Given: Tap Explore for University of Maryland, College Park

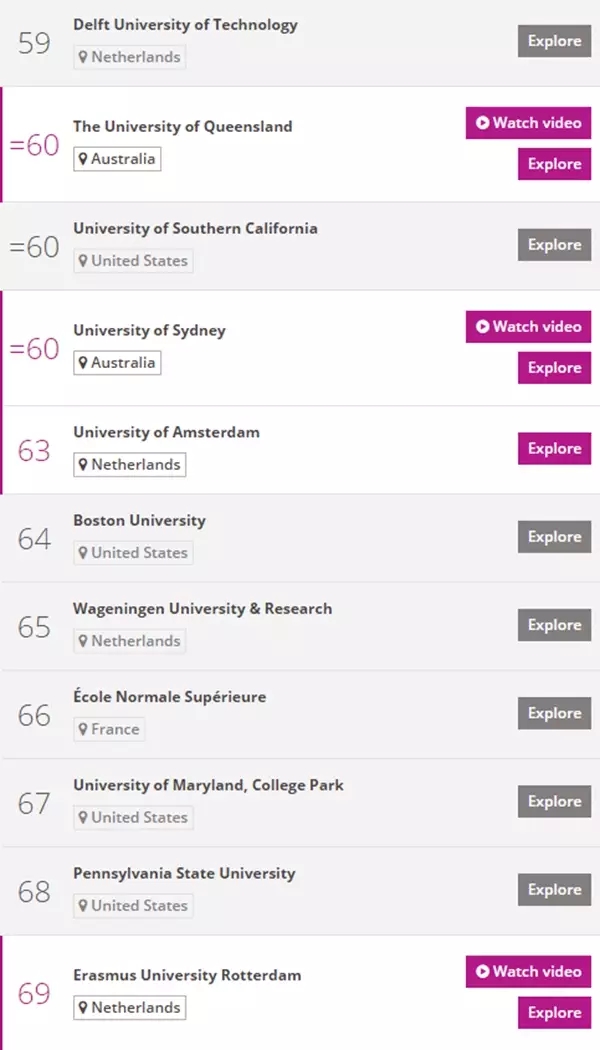Looking at the screenshot, I should coord(554,802).
